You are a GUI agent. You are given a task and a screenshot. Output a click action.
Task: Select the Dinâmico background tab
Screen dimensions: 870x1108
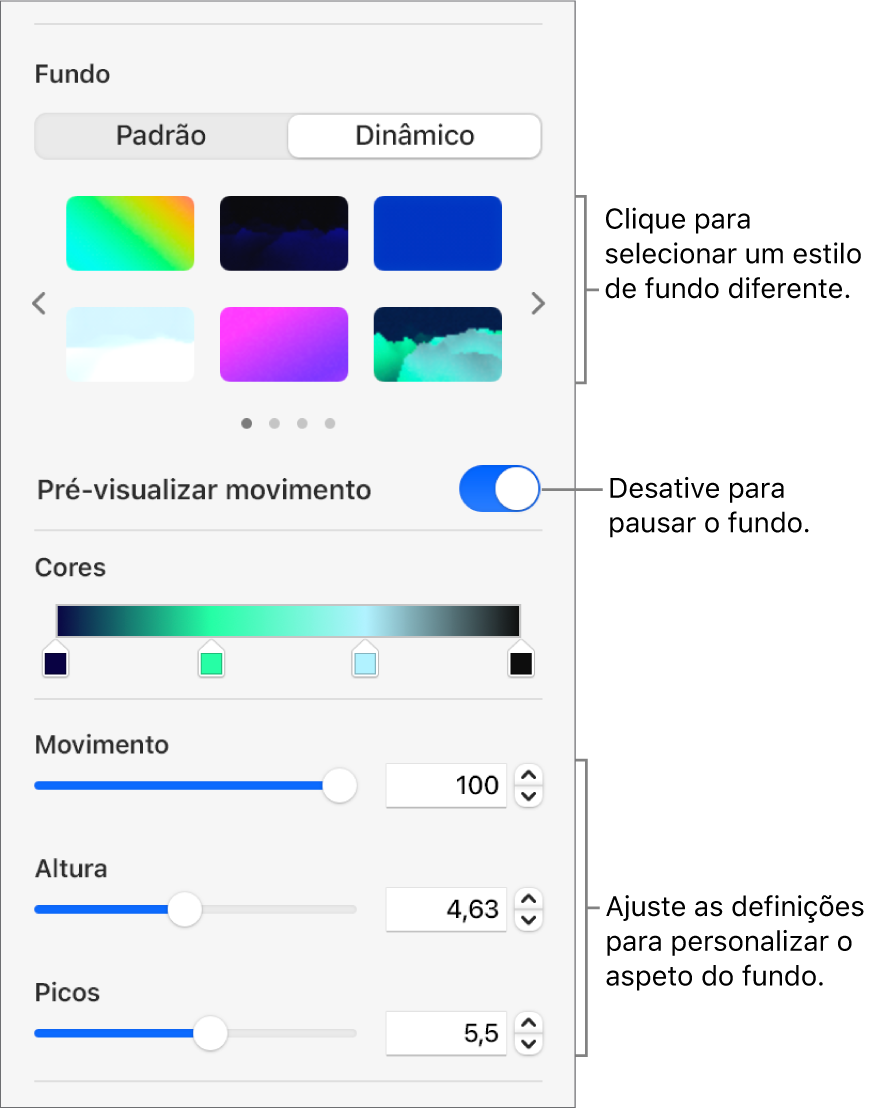pyautogui.click(x=414, y=136)
